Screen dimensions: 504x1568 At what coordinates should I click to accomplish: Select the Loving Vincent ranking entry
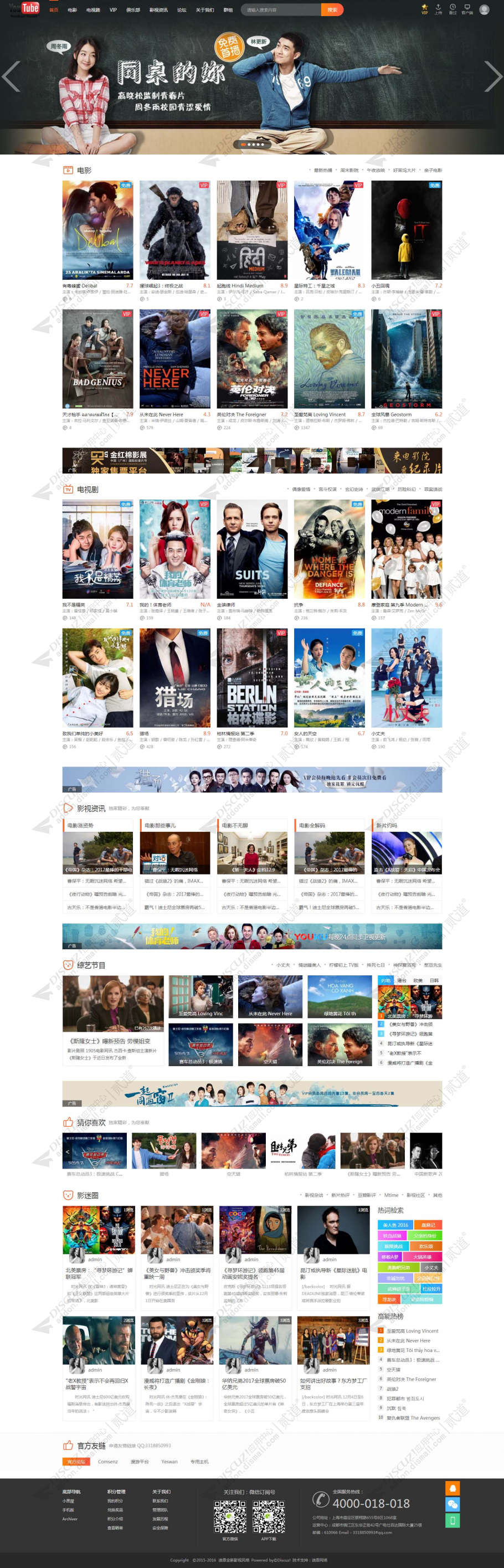(x=412, y=1330)
